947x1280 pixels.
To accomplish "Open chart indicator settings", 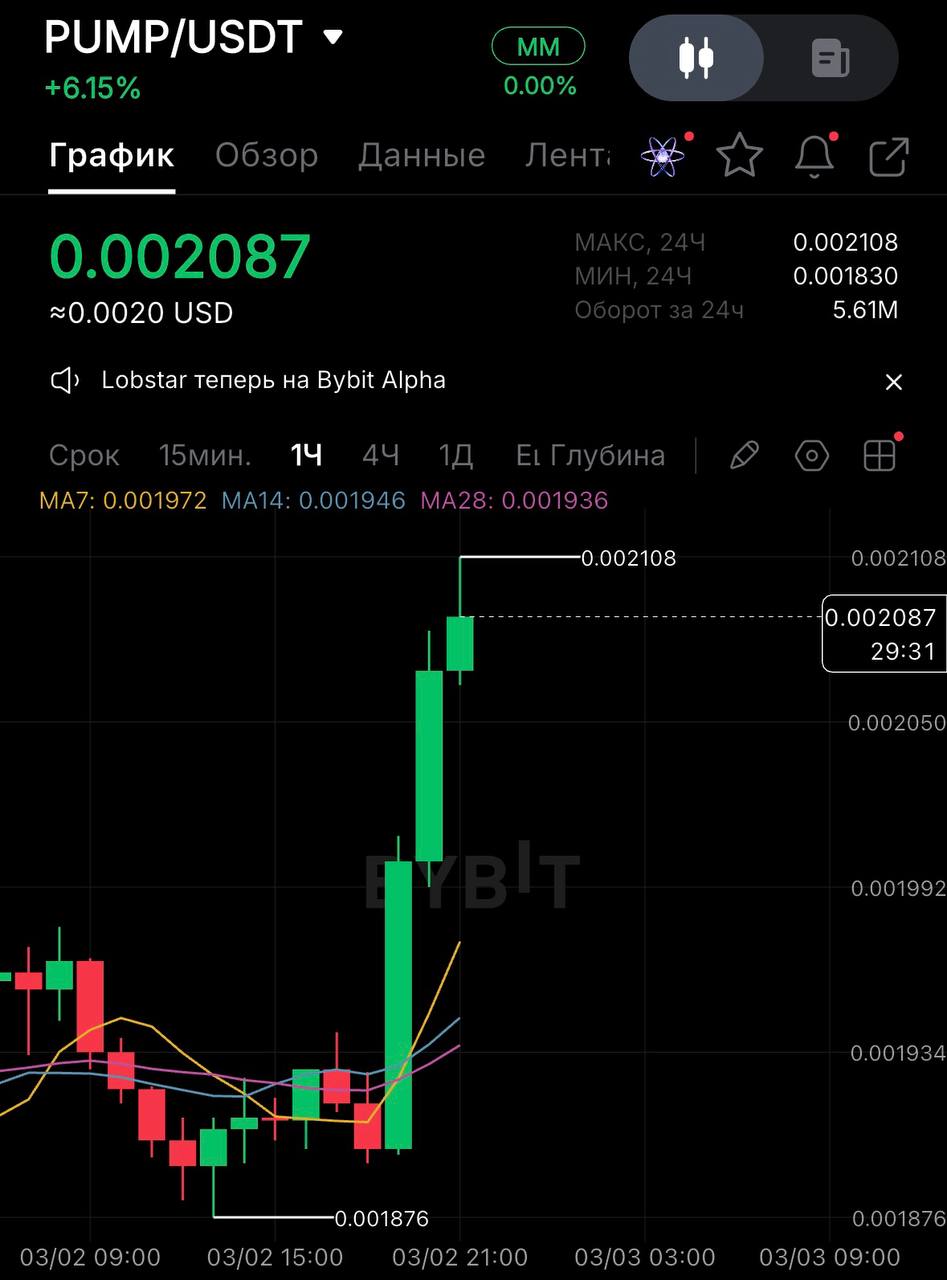I will (x=811, y=457).
